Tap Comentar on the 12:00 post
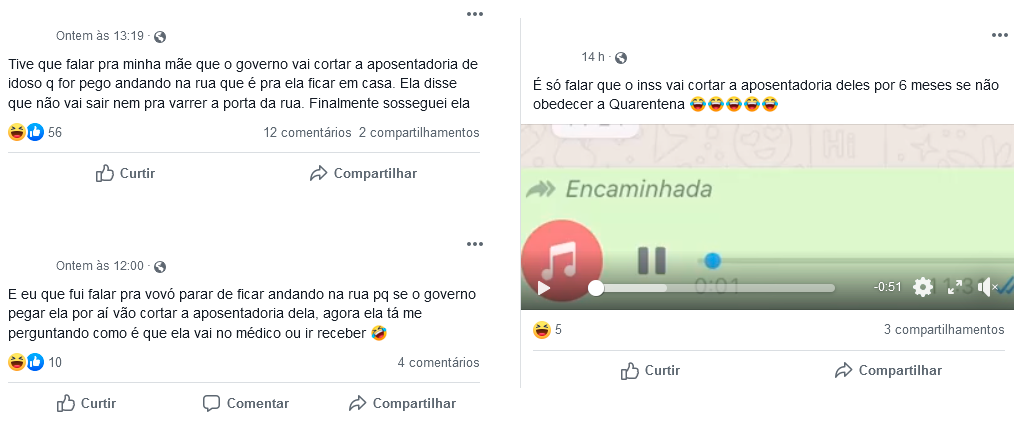 (x=246, y=403)
